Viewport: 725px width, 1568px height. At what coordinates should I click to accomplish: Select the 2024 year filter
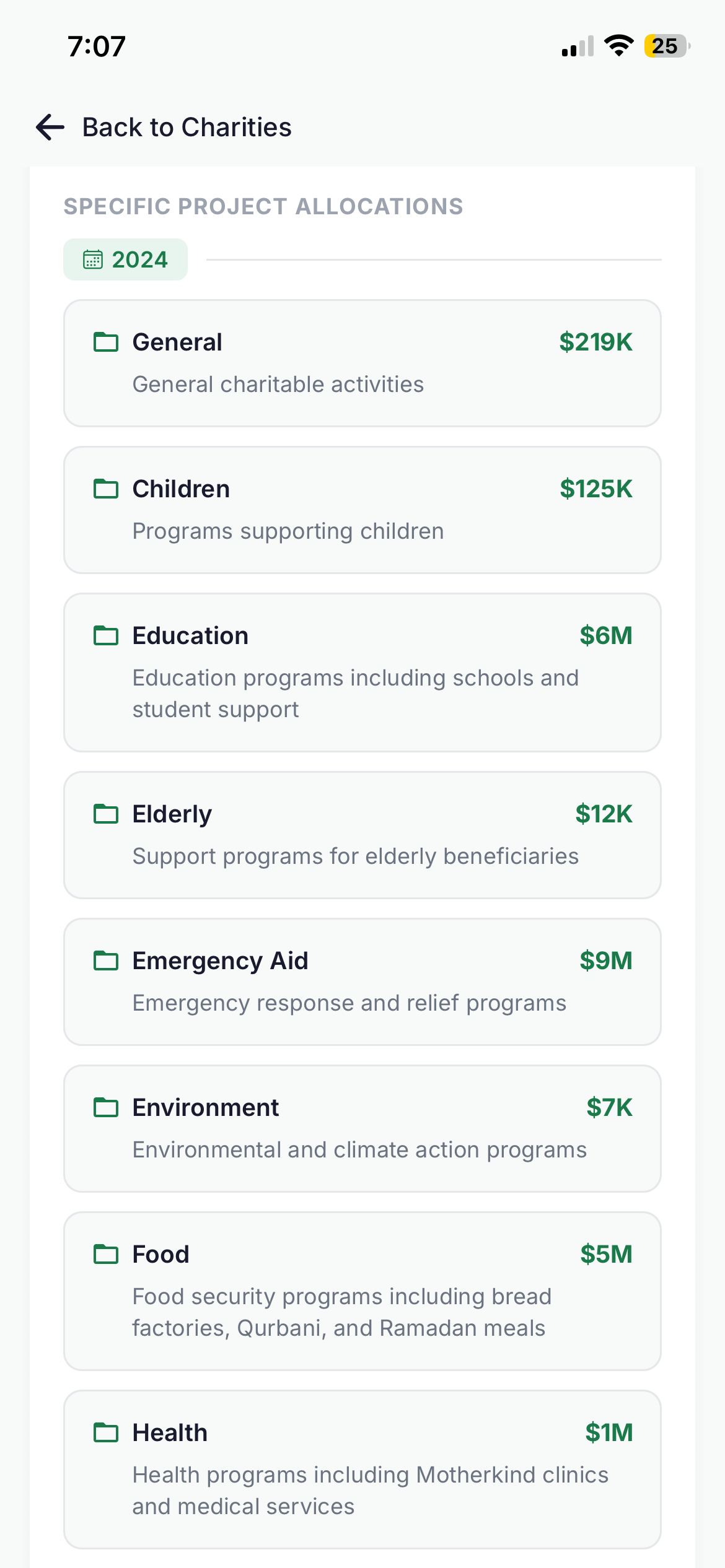(125, 259)
